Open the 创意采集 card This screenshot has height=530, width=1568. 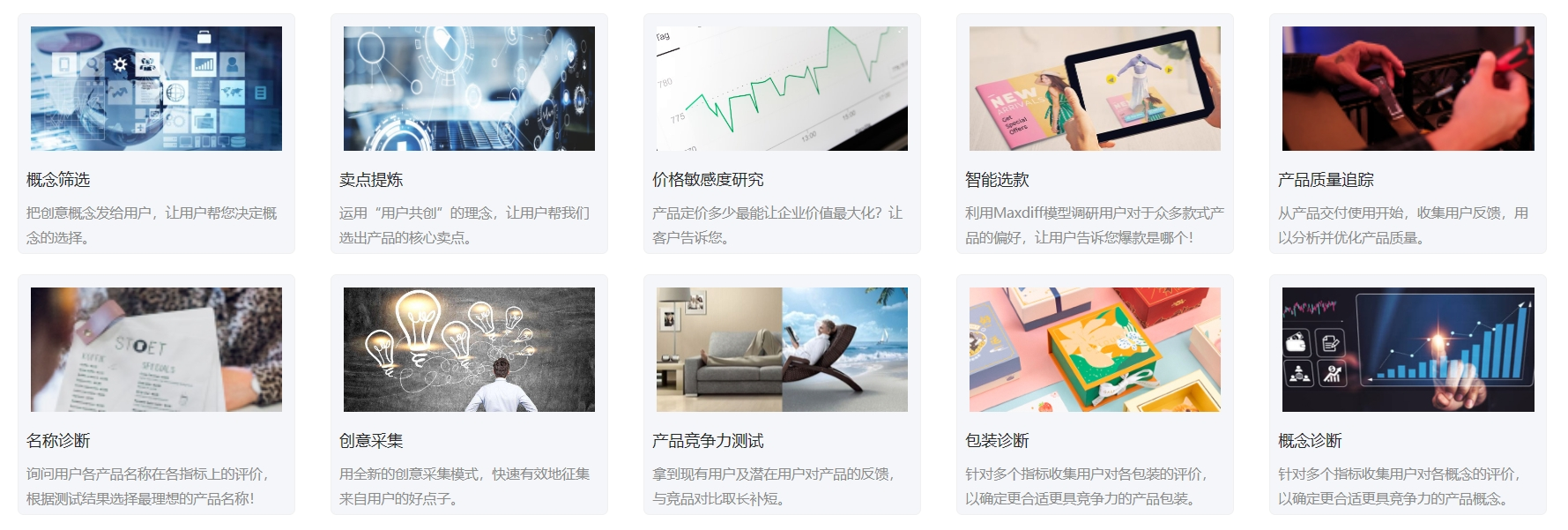pos(469,395)
